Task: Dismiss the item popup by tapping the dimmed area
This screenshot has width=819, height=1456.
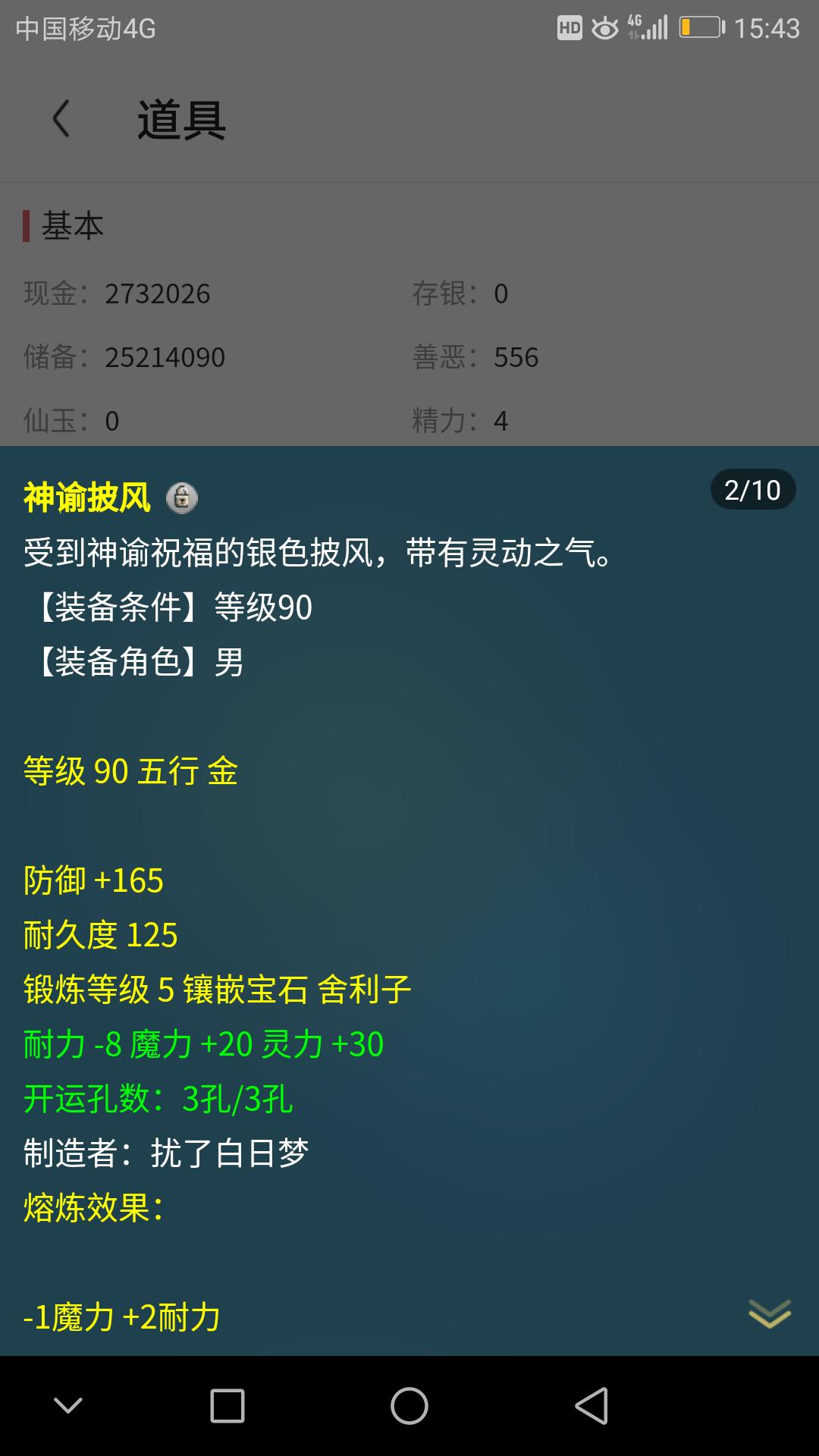Action: [x=409, y=318]
